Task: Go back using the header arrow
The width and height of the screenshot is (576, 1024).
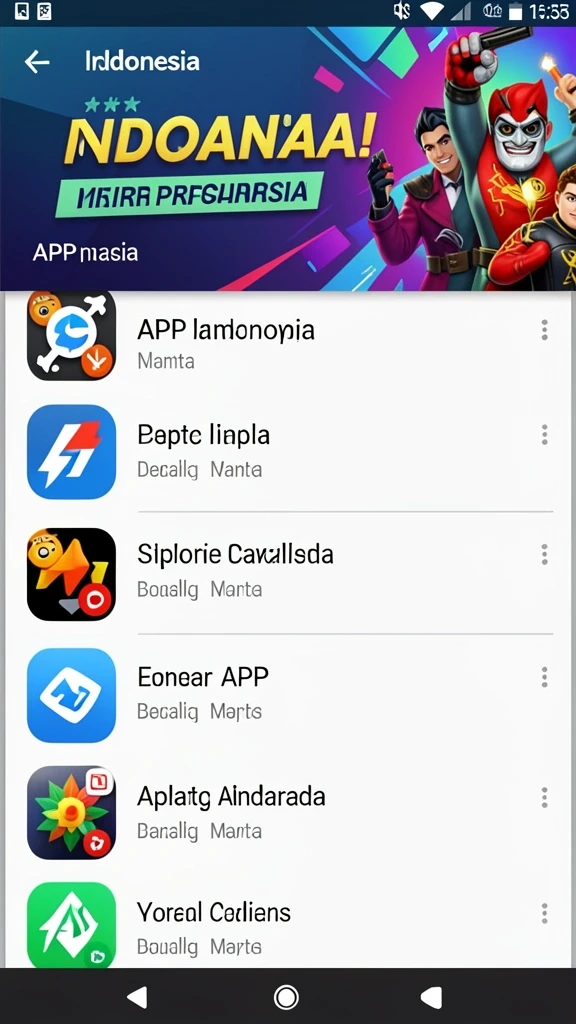Action: (x=37, y=62)
